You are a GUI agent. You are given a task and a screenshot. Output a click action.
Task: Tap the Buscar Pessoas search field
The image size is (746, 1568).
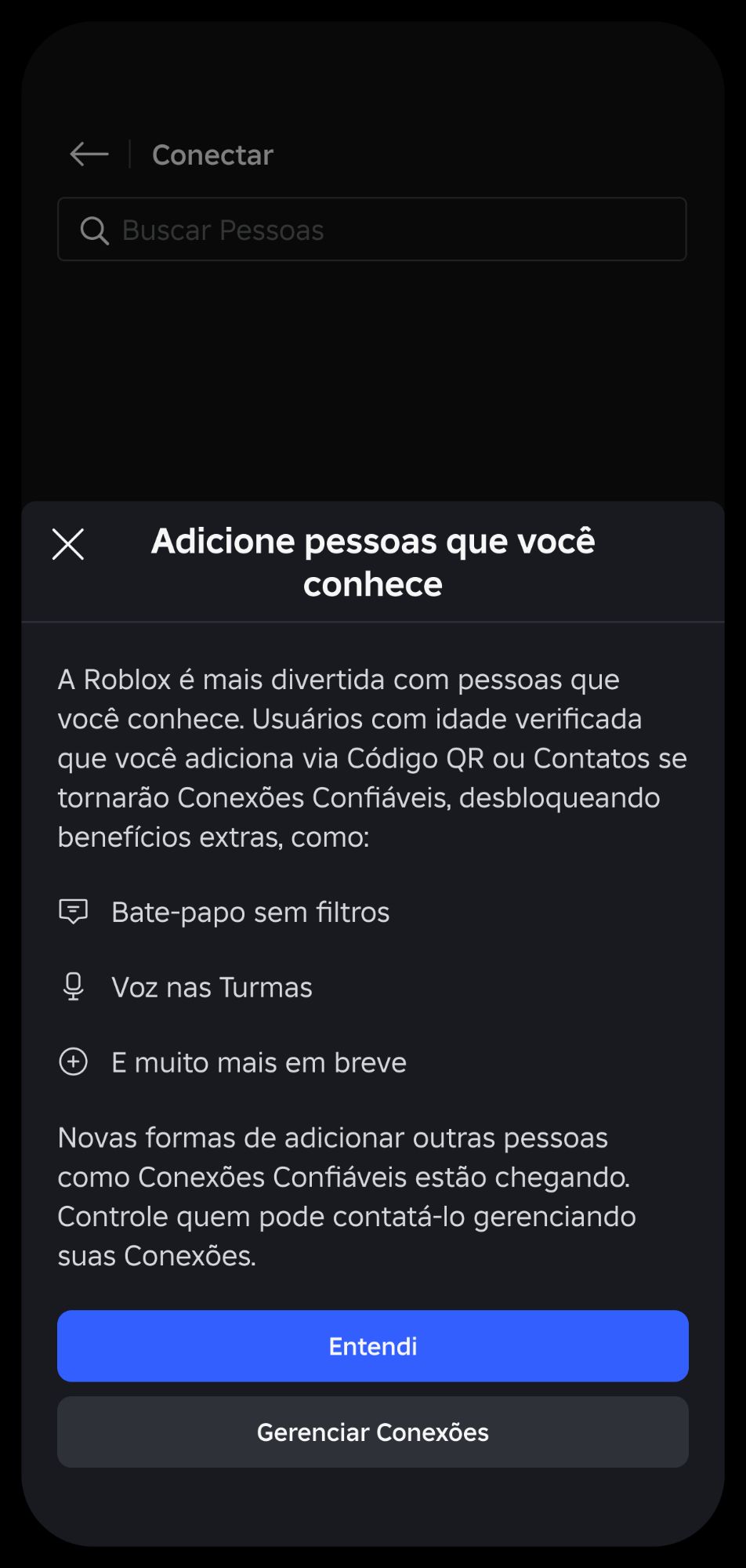pyautogui.click(x=373, y=230)
